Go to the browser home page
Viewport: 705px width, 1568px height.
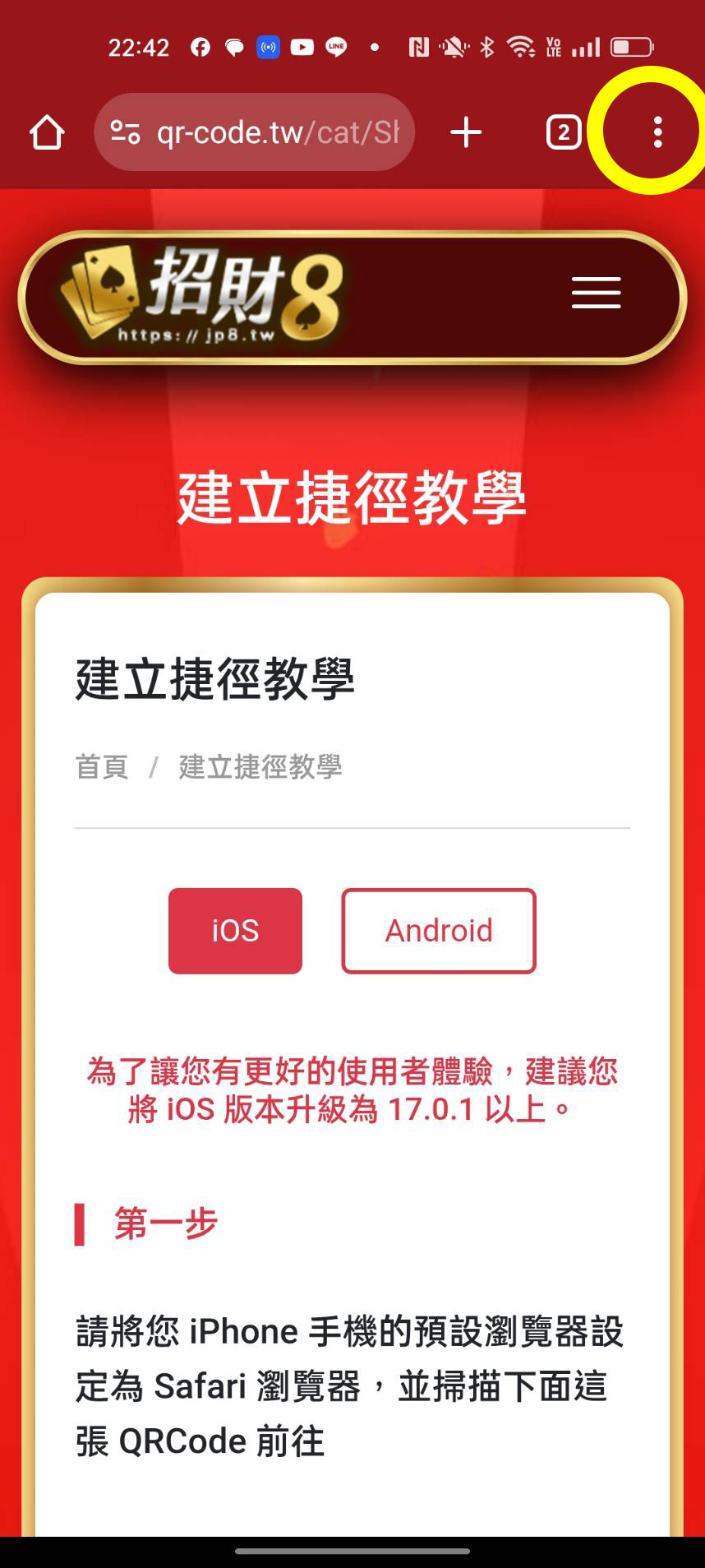(47, 132)
